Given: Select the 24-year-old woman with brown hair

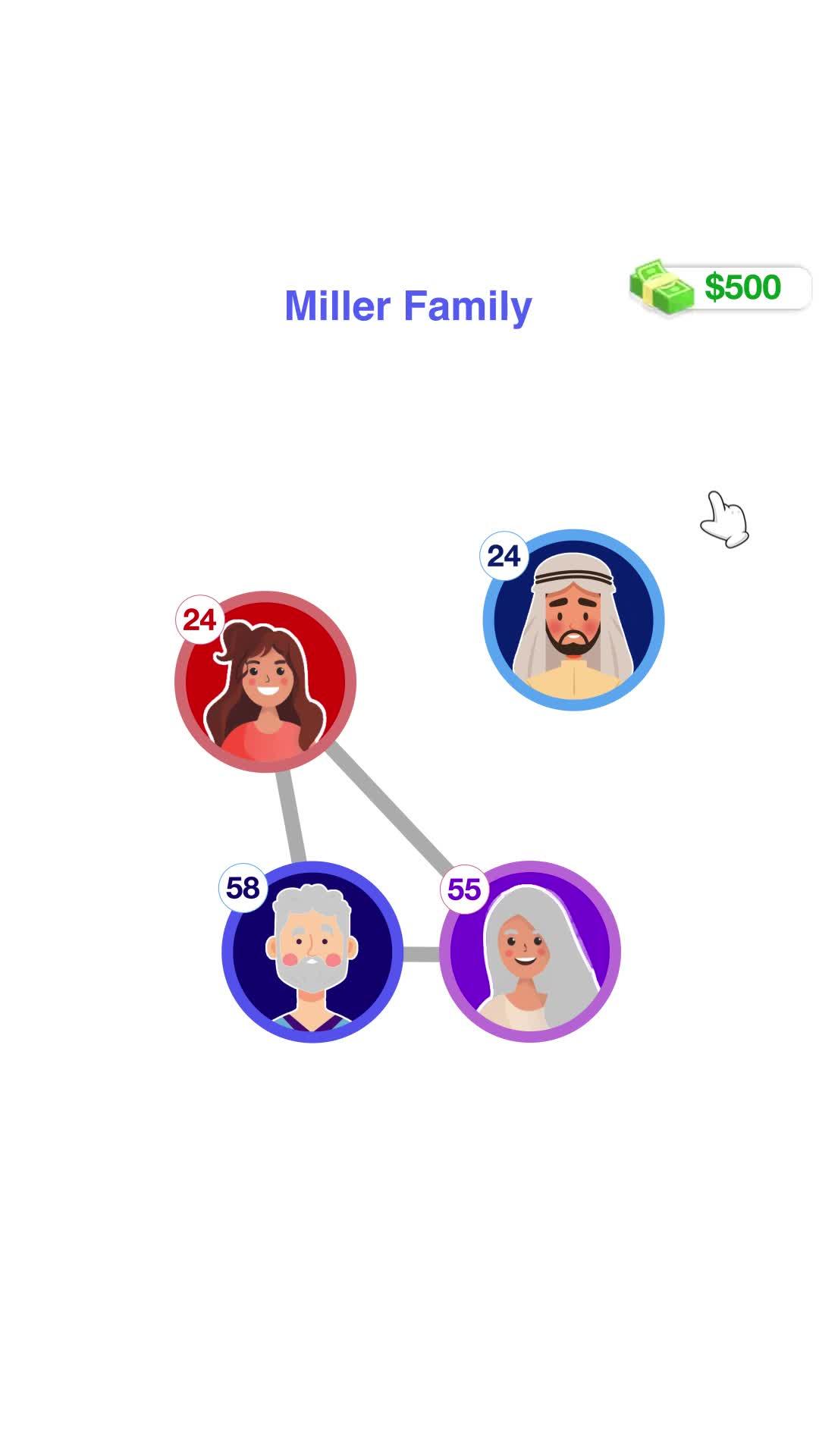Looking at the screenshot, I should (x=265, y=682).
